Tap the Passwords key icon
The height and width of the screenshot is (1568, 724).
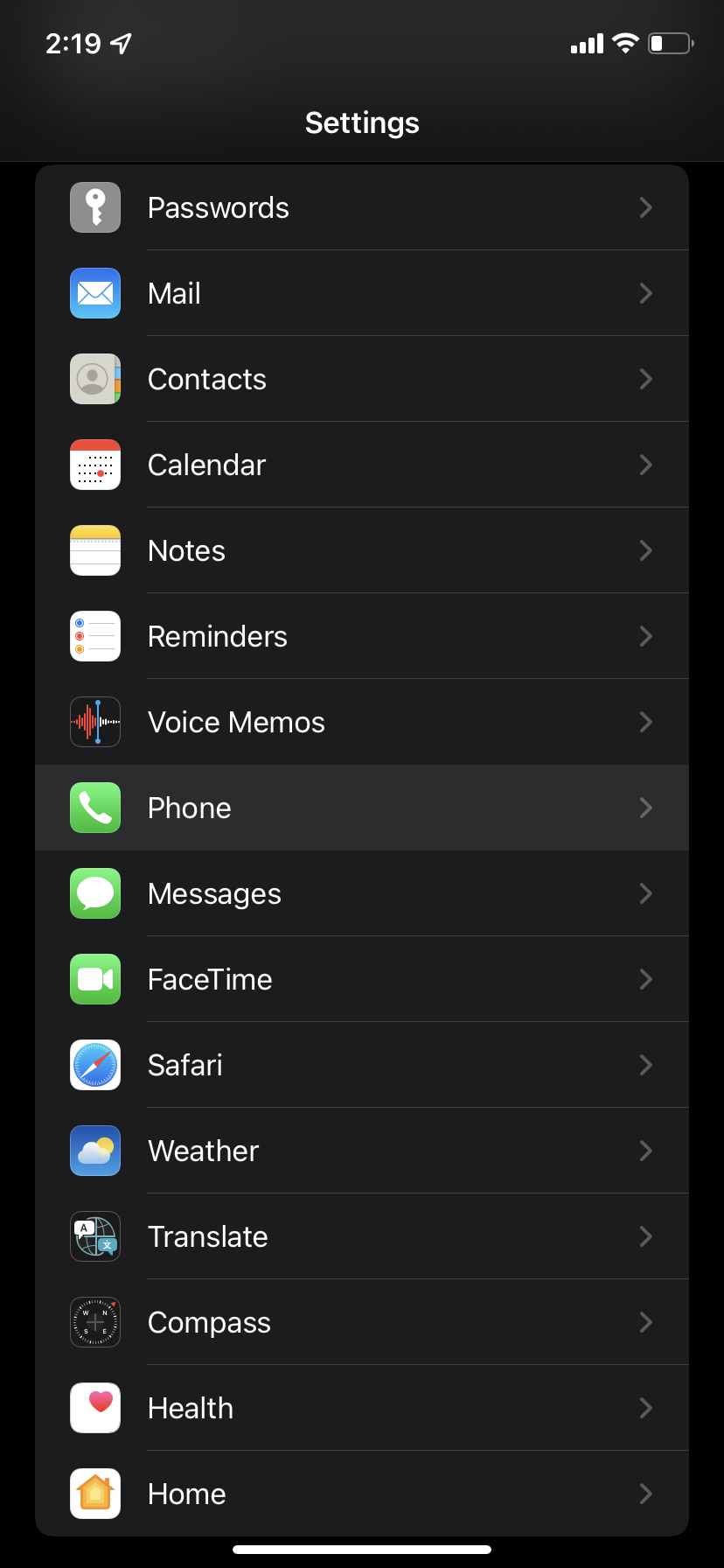tap(94, 207)
